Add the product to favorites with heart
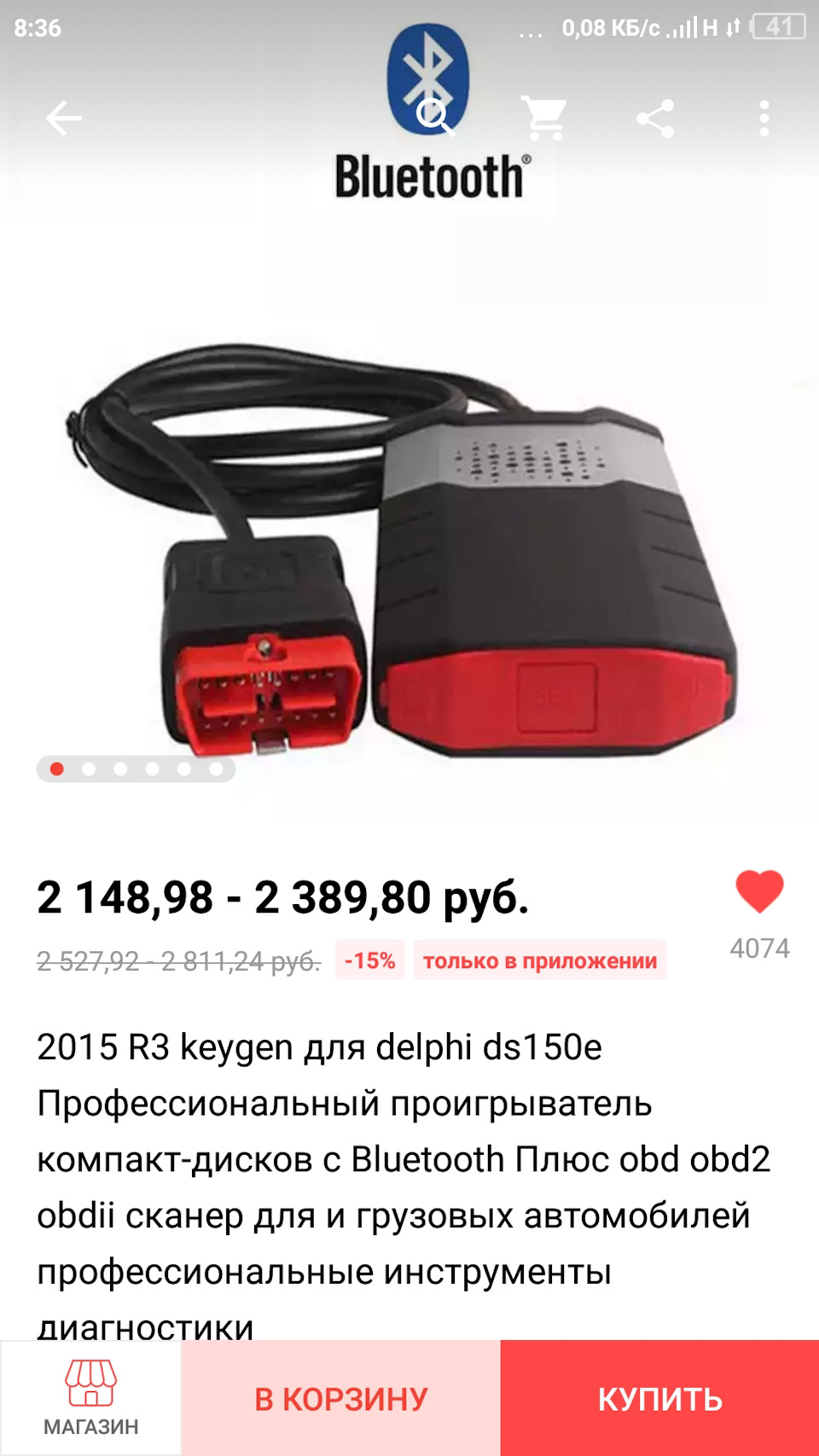819x1456 pixels. (x=759, y=892)
